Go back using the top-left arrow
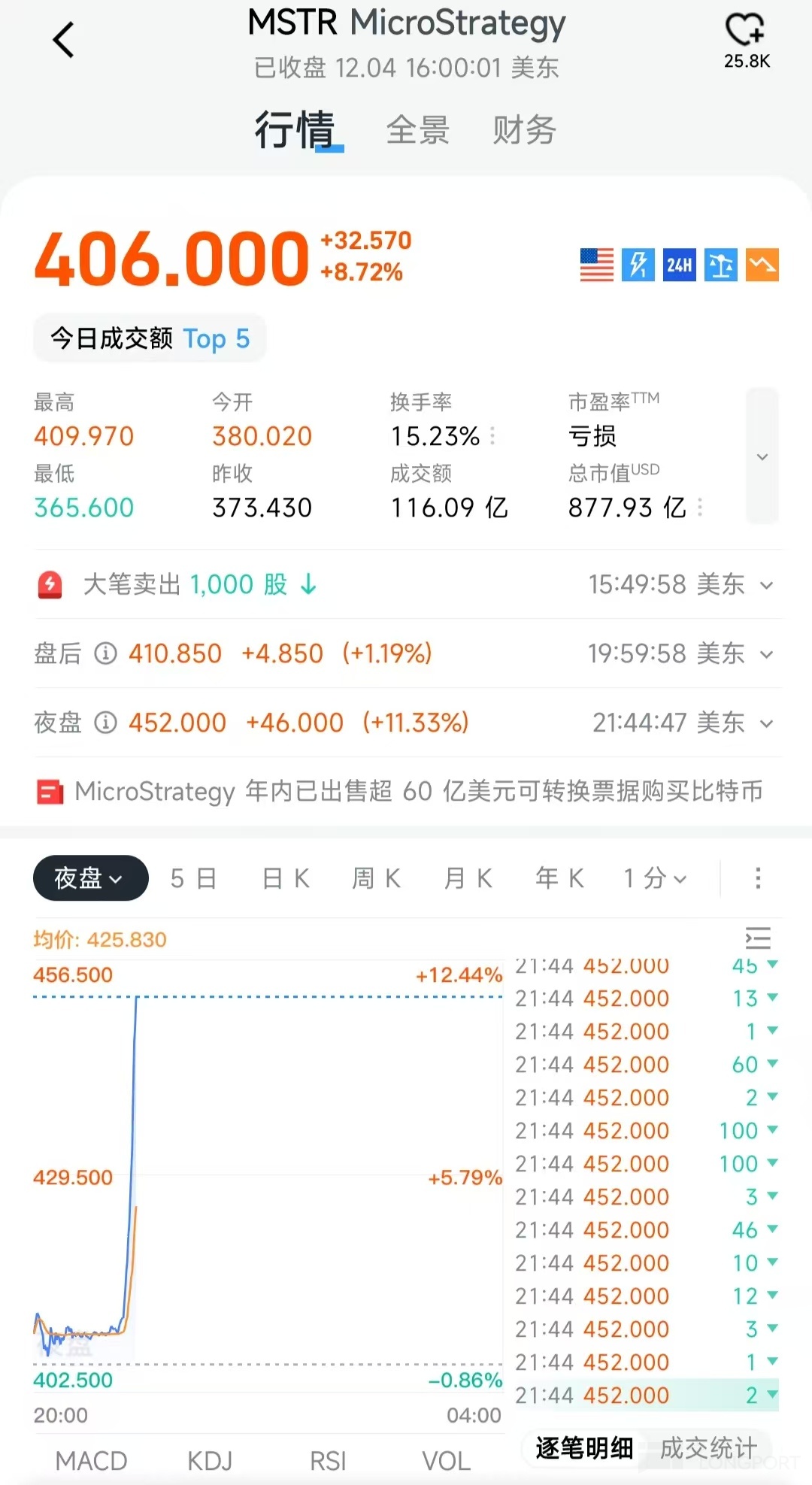The width and height of the screenshot is (812, 1485). pyautogui.click(x=64, y=40)
